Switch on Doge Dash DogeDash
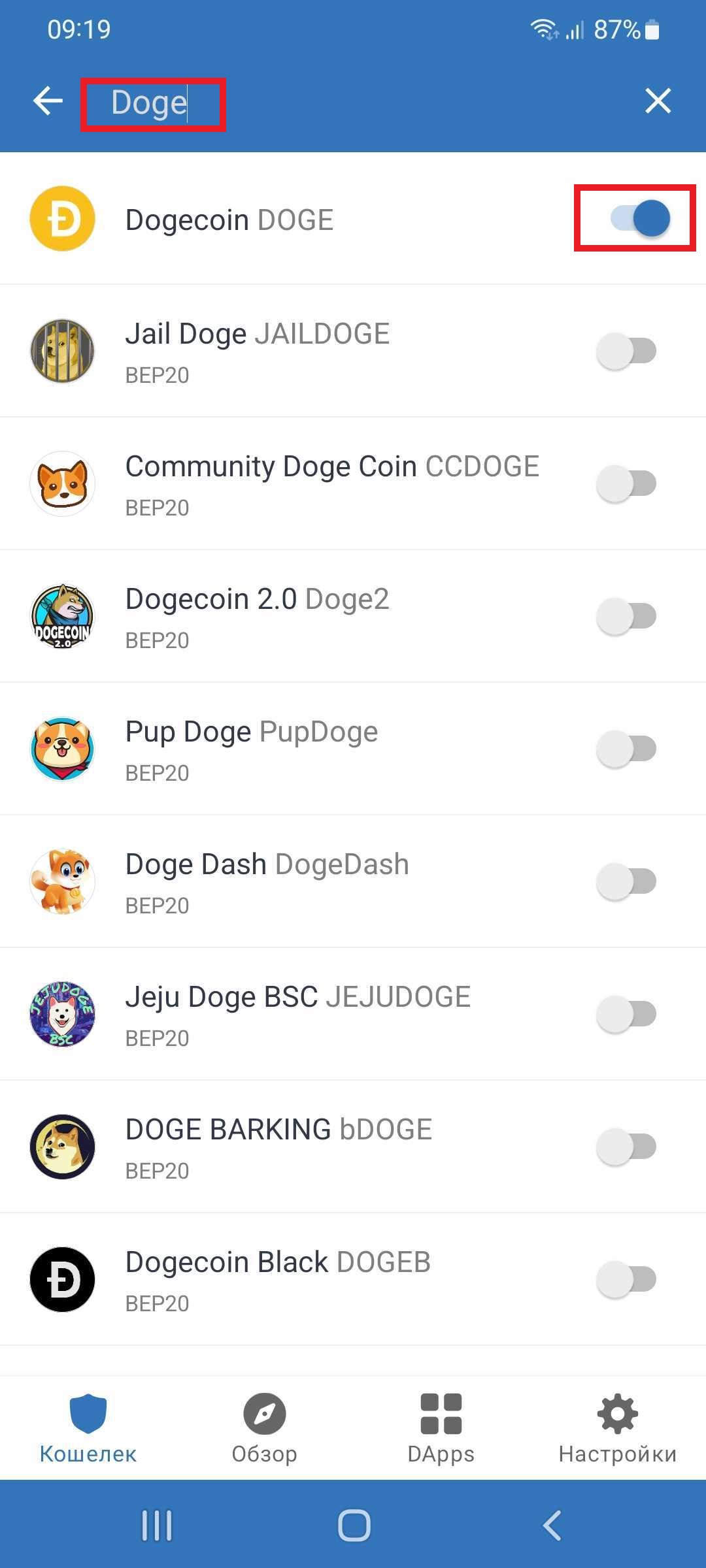Screen dimensions: 706x1568 pyautogui.click(x=626, y=881)
